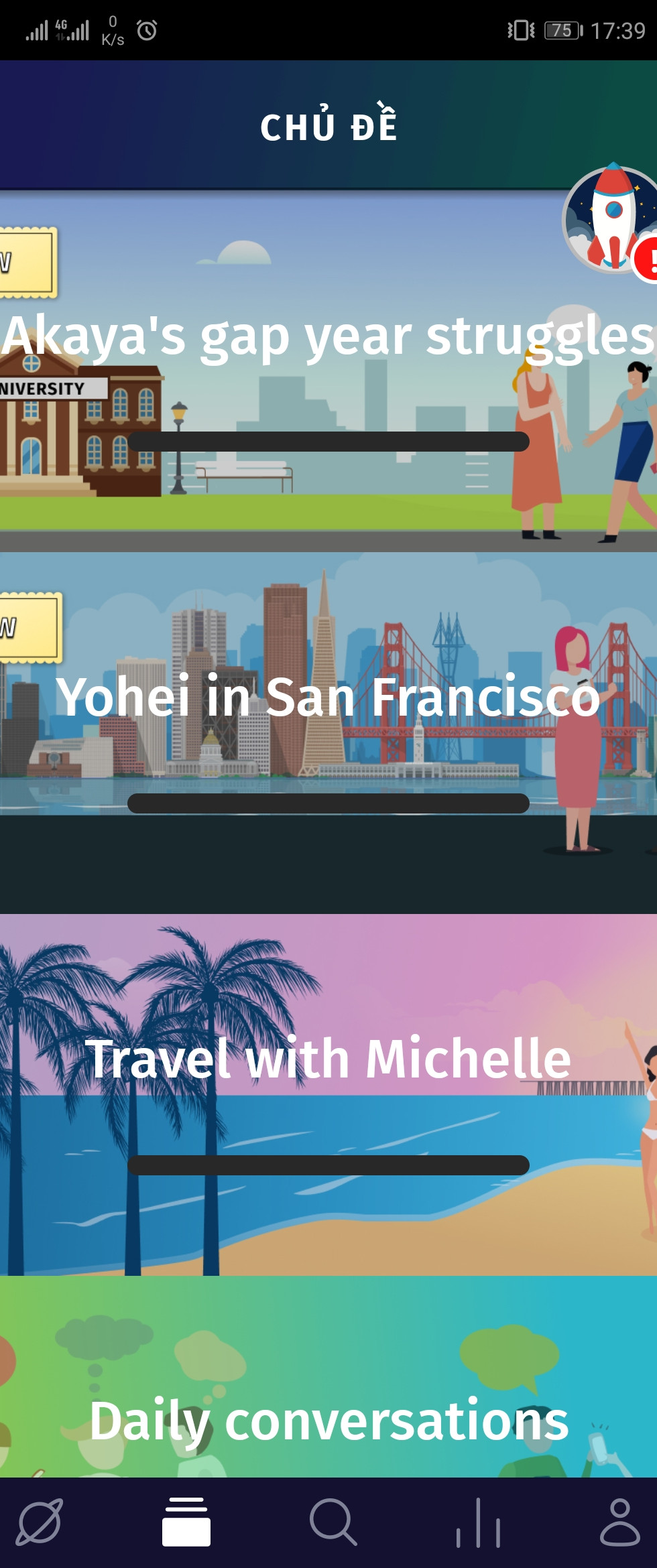The height and width of the screenshot is (1568, 657).
Task: Switch to the card stack topics tab
Action: point(186,1522)
